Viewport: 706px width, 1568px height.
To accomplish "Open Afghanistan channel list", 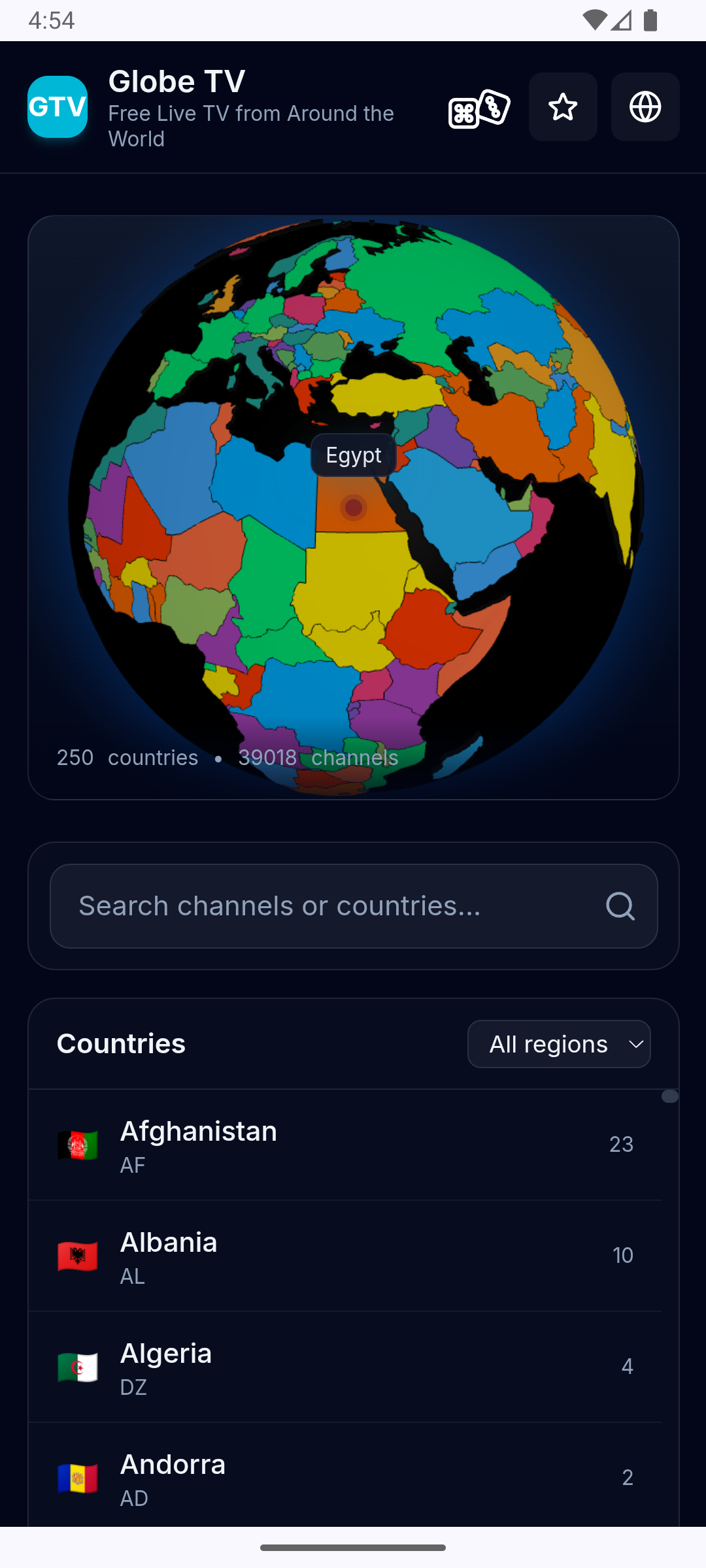I will click(x=345, y=1145).
